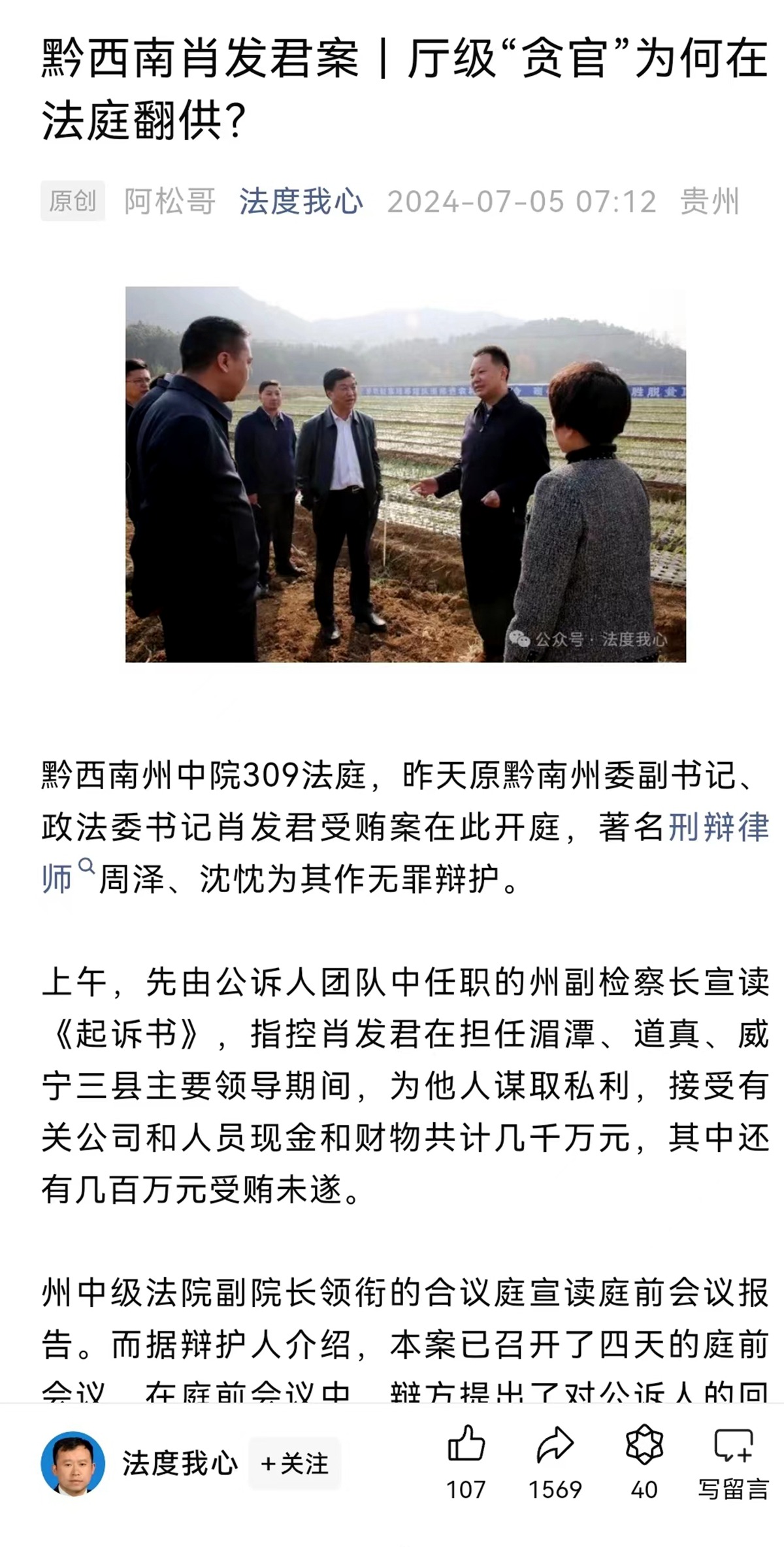Follow 法度我心 with the +关注 button
Image resolution: width=784 pixels, height=1547 pixels.
[x=295, y=1463]
